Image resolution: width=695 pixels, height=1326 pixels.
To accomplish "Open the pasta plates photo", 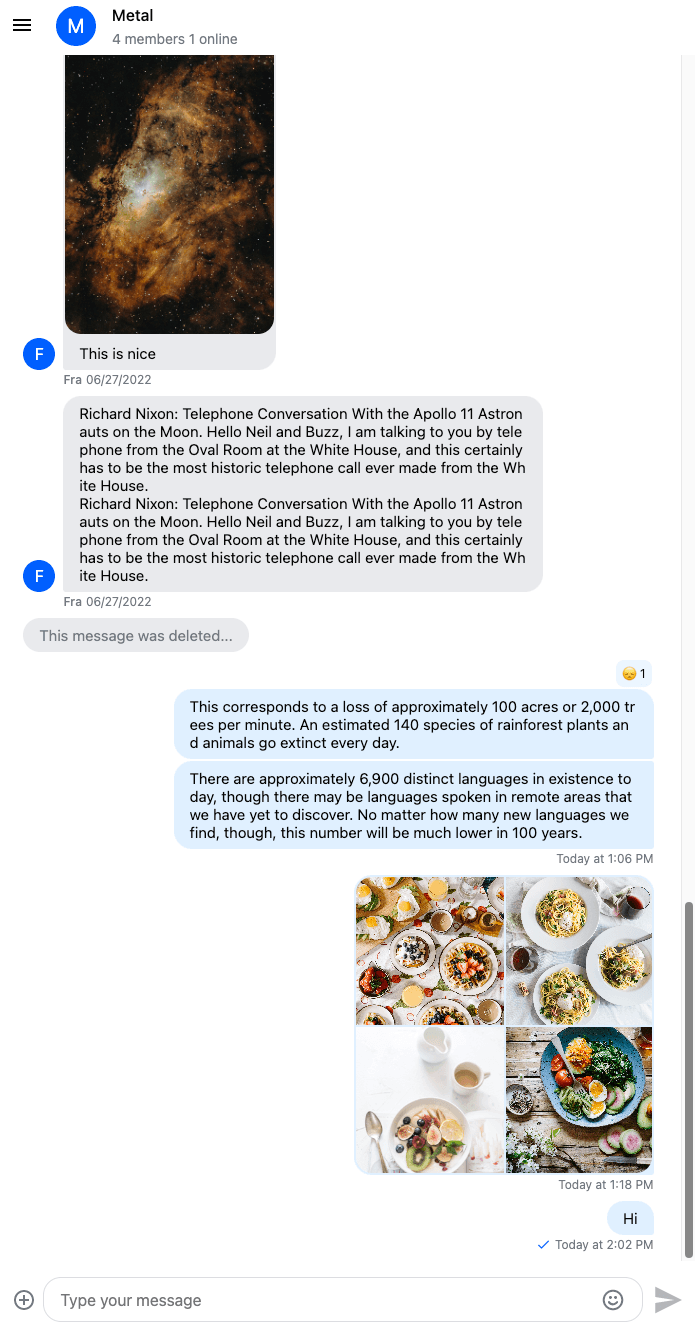I will [x=580, y=950].
